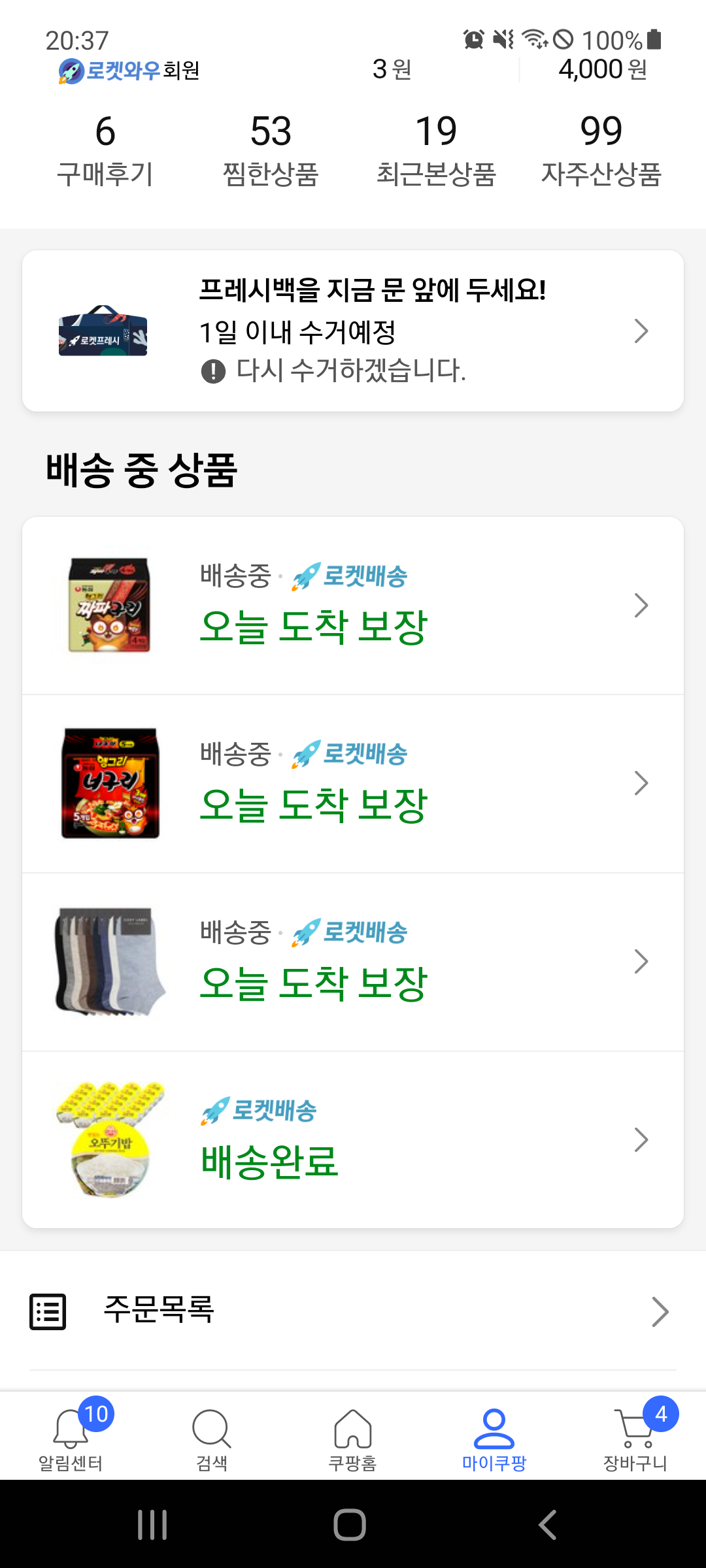706x1568 pixels.
Task: View the socks order in delivery
Action: coord(353,962)
